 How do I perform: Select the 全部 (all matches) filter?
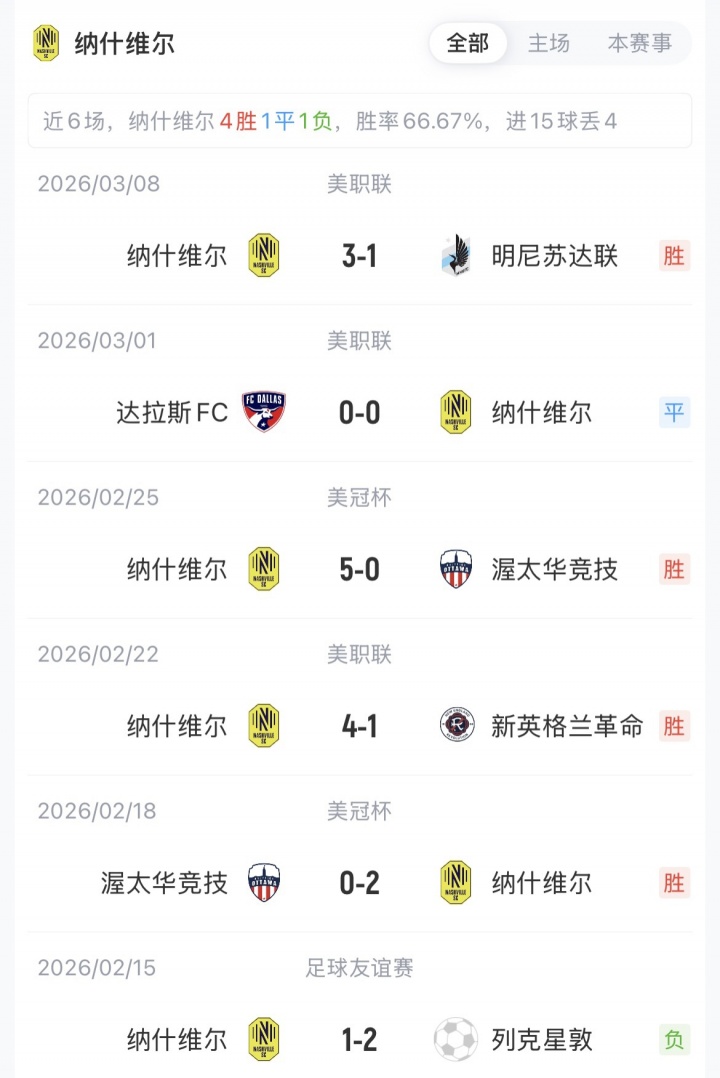(x=467, y=43)
